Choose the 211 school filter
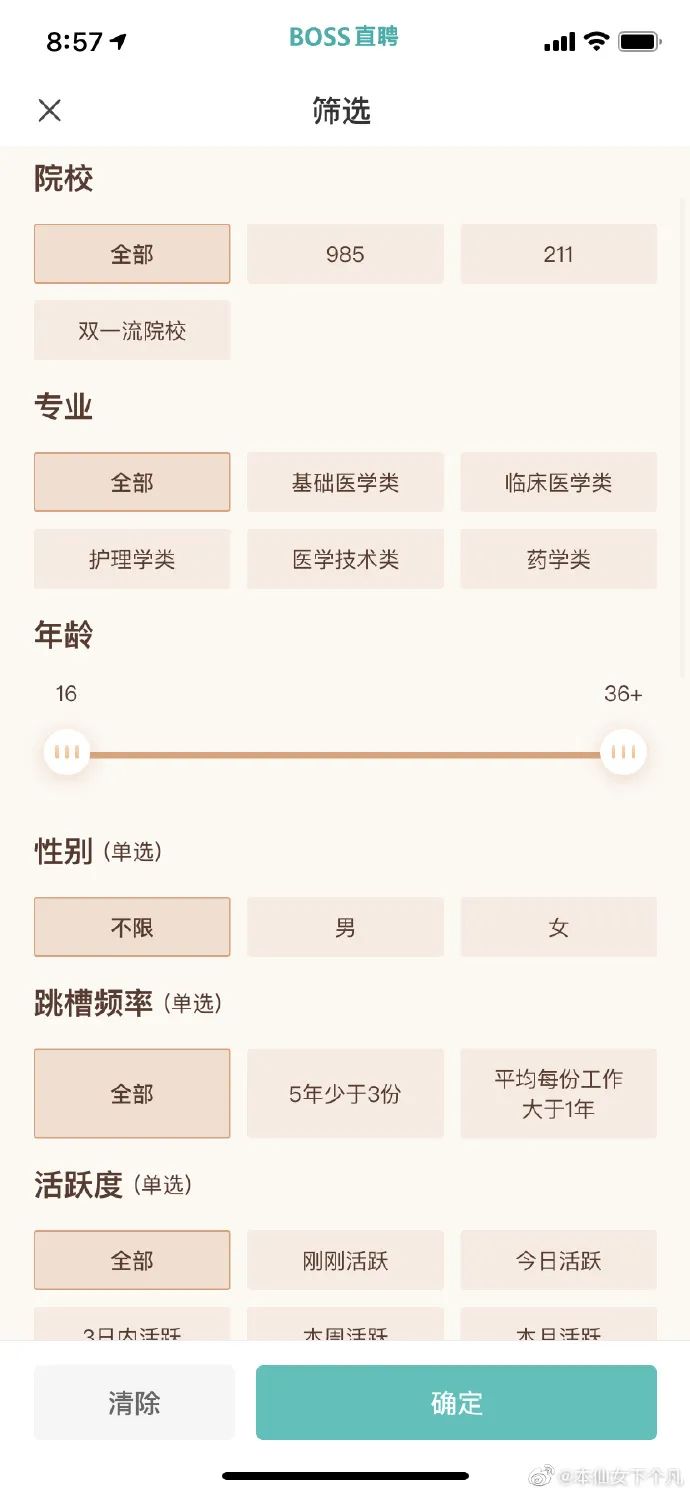690x1493 pixels. [x=558, y=254]
